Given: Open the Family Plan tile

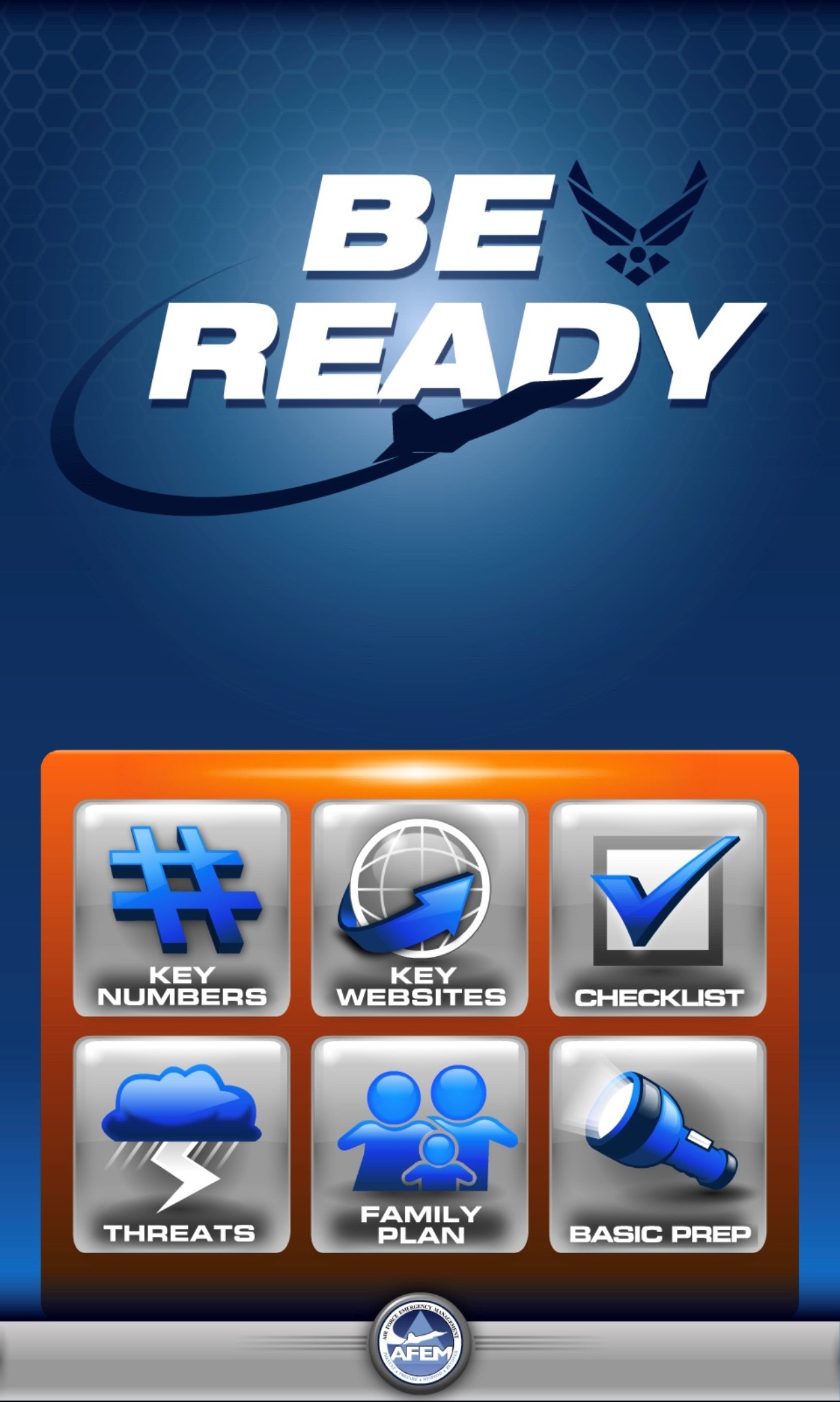Looking at the screenshot, I should [419, 1144].
